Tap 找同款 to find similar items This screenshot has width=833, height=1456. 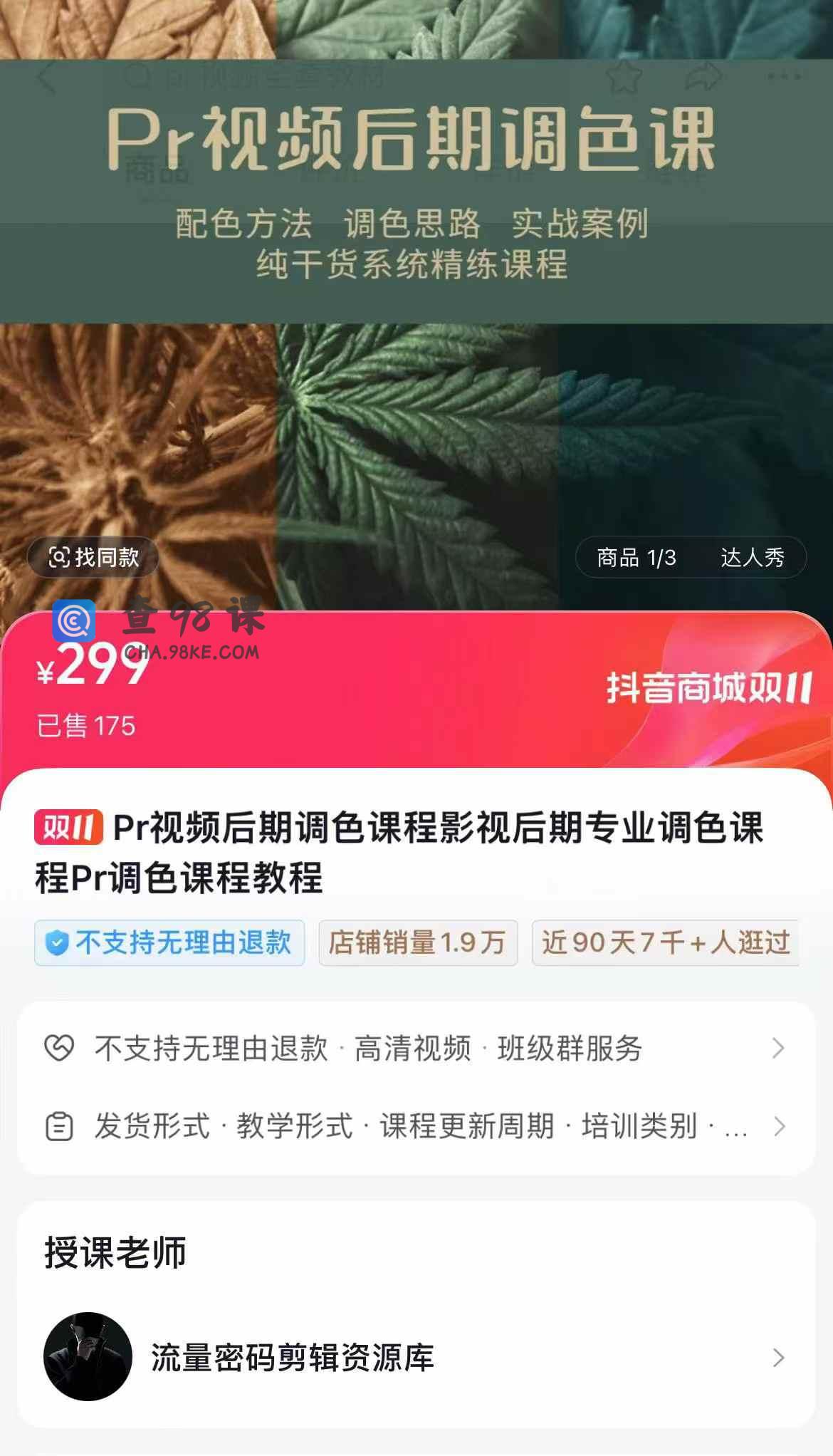[93, 557]
